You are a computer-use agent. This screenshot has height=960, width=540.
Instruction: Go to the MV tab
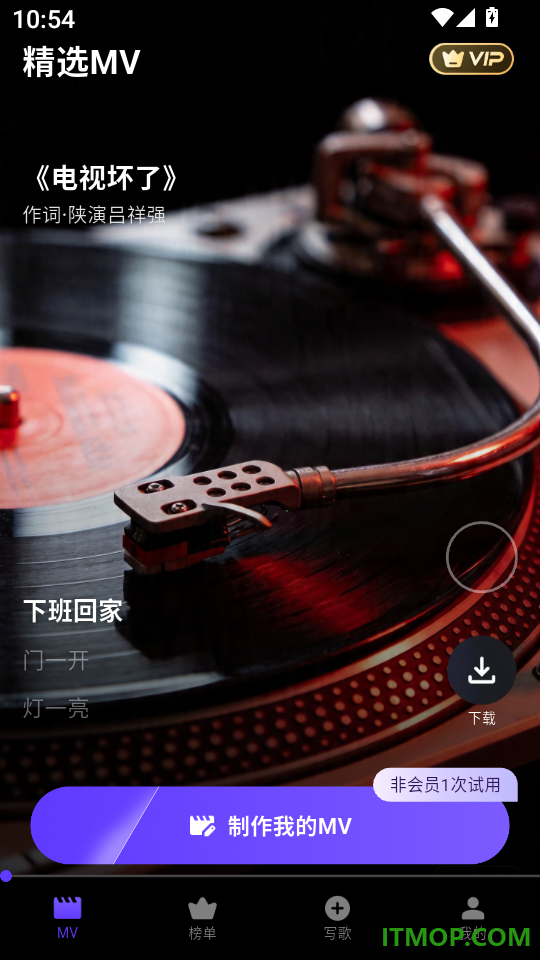coord(67,918)
